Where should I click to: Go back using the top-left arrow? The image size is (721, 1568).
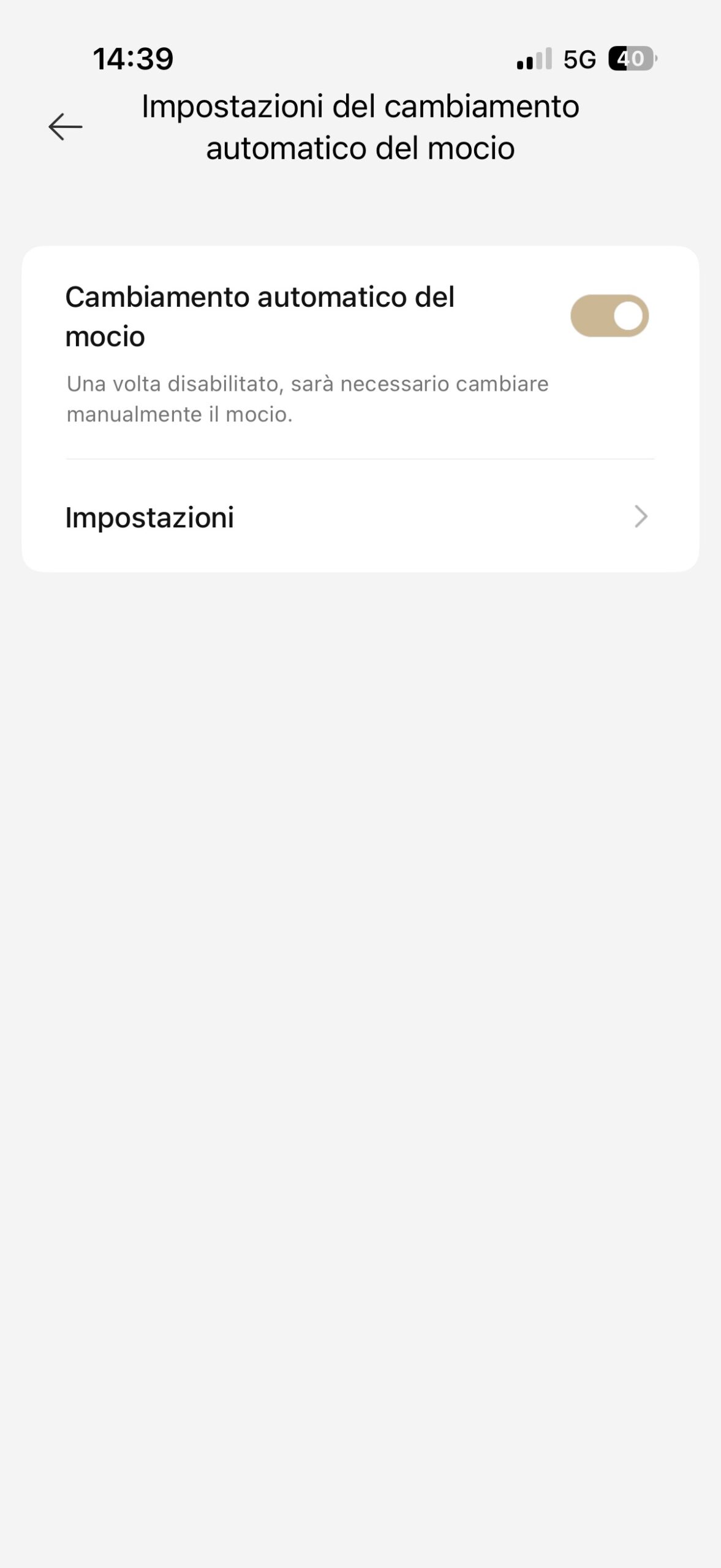point(65,127)
